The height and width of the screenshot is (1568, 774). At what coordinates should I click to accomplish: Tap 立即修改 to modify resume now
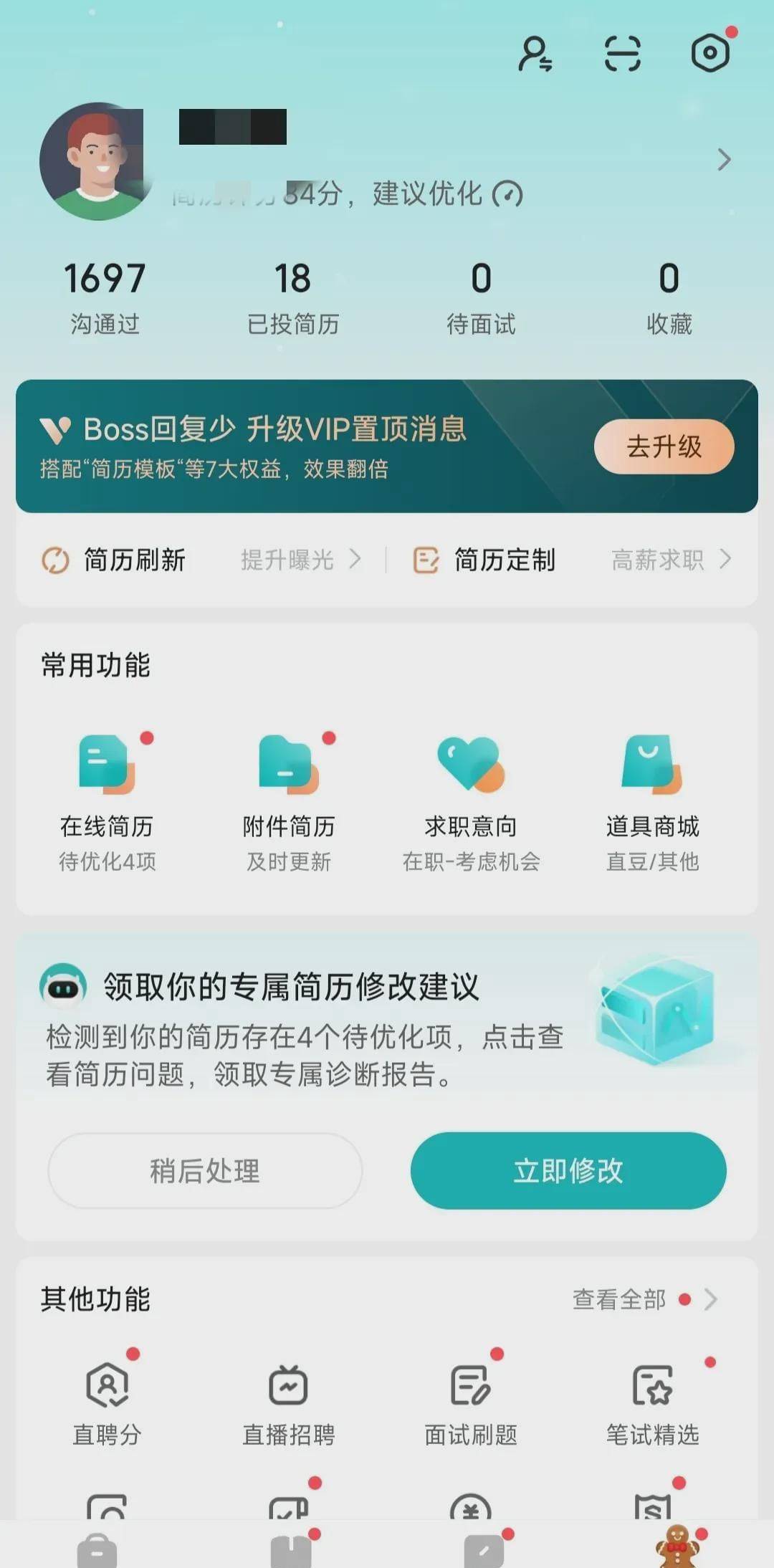pos(568,1171)
